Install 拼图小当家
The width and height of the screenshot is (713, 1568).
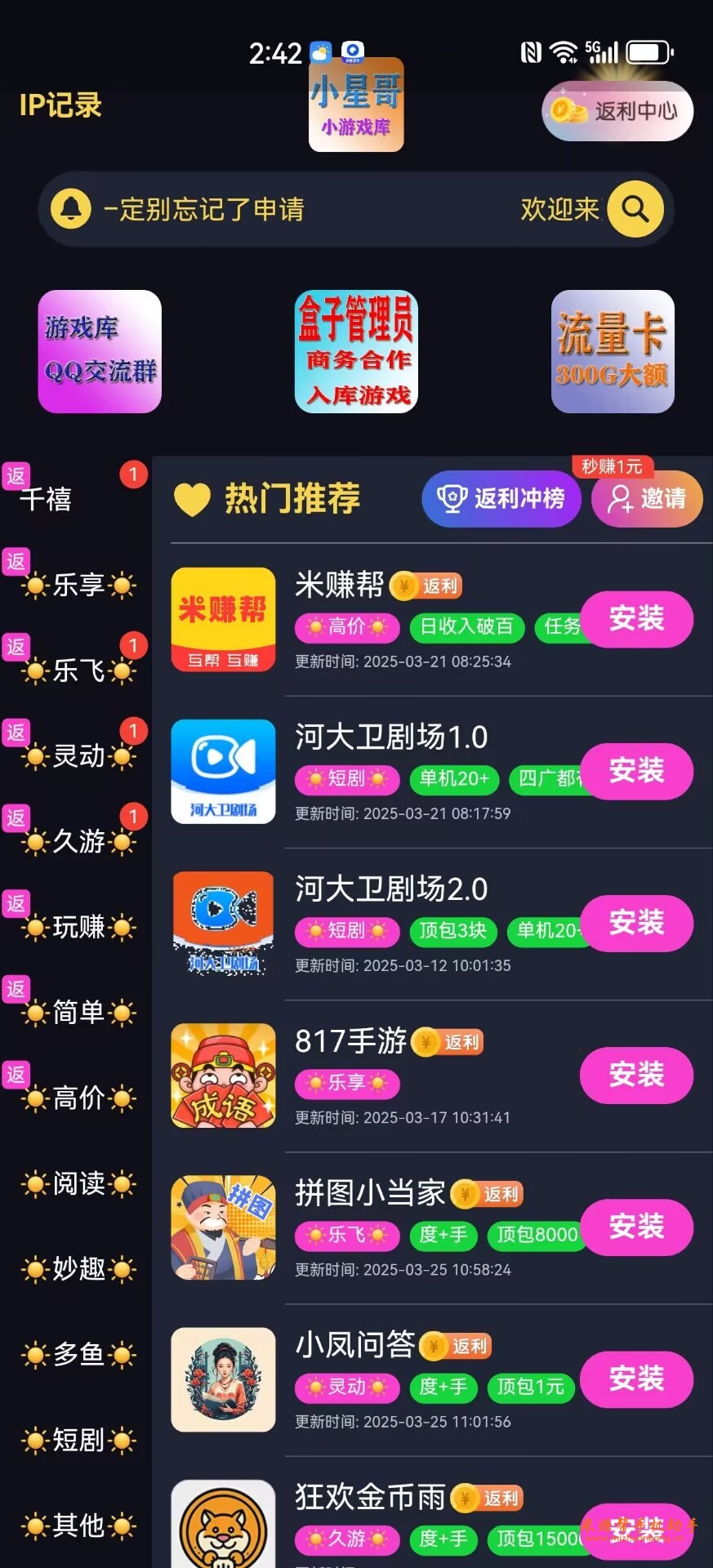click(636, 1227)
